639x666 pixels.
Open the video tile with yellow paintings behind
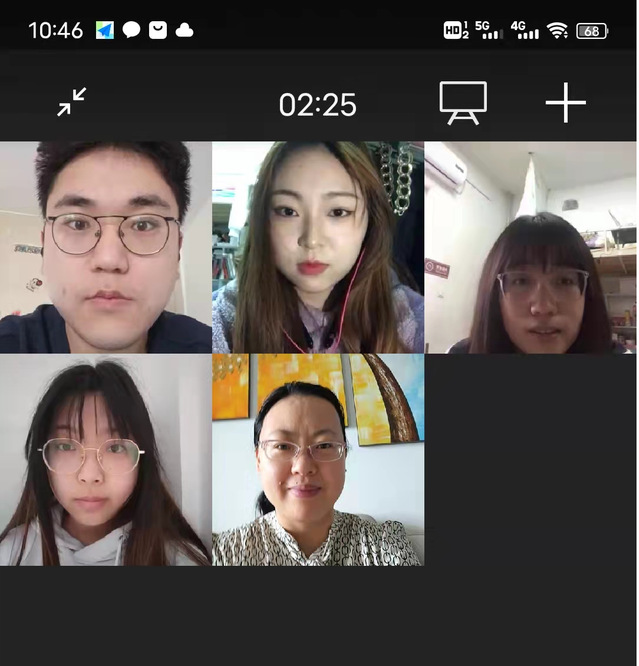pos(318,460)
